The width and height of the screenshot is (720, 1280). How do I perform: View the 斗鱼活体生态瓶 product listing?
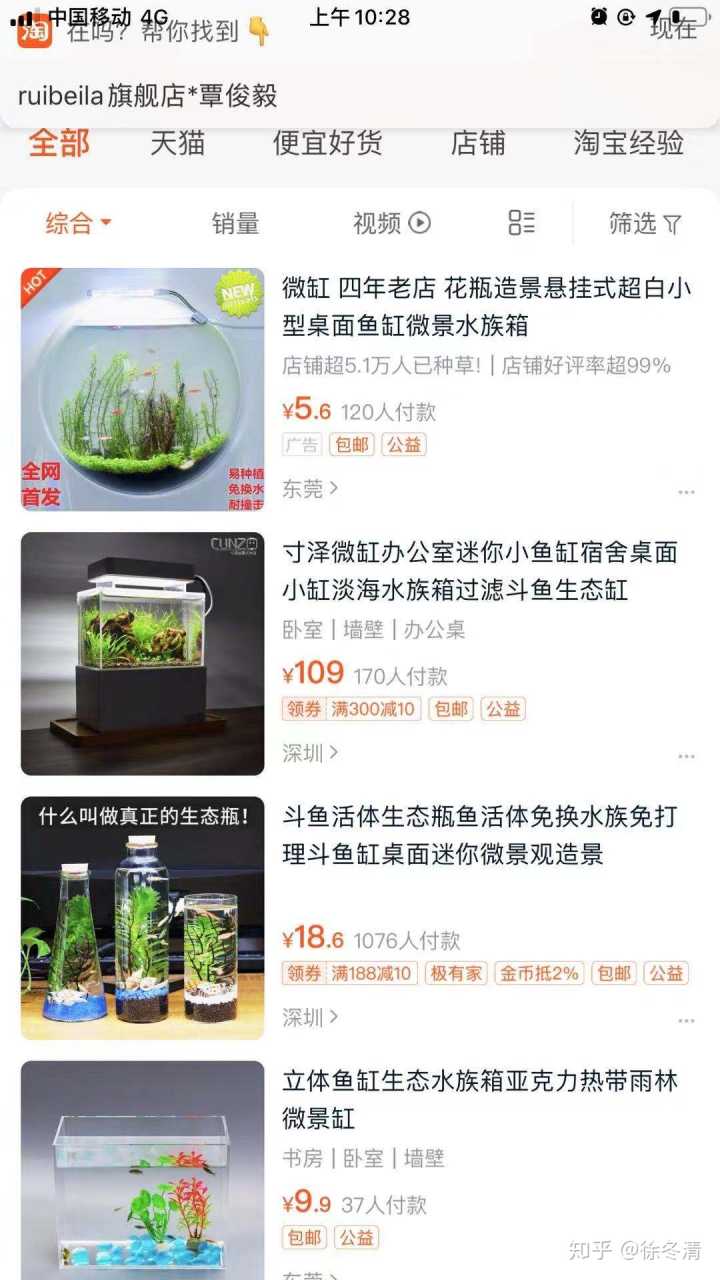(x=480, y=835)
